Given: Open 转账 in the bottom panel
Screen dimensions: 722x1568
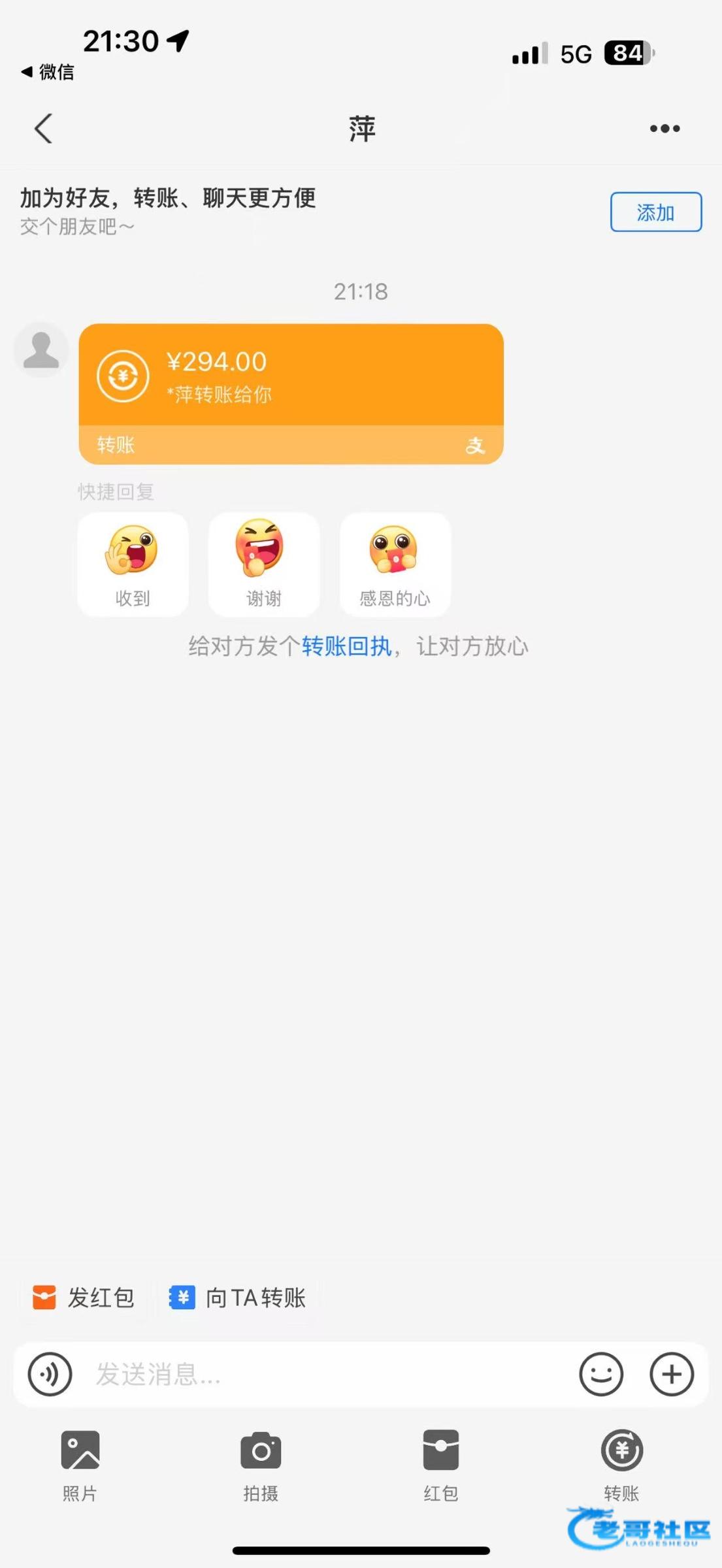Looking at the screenshot, I should tap(621, 1463).
